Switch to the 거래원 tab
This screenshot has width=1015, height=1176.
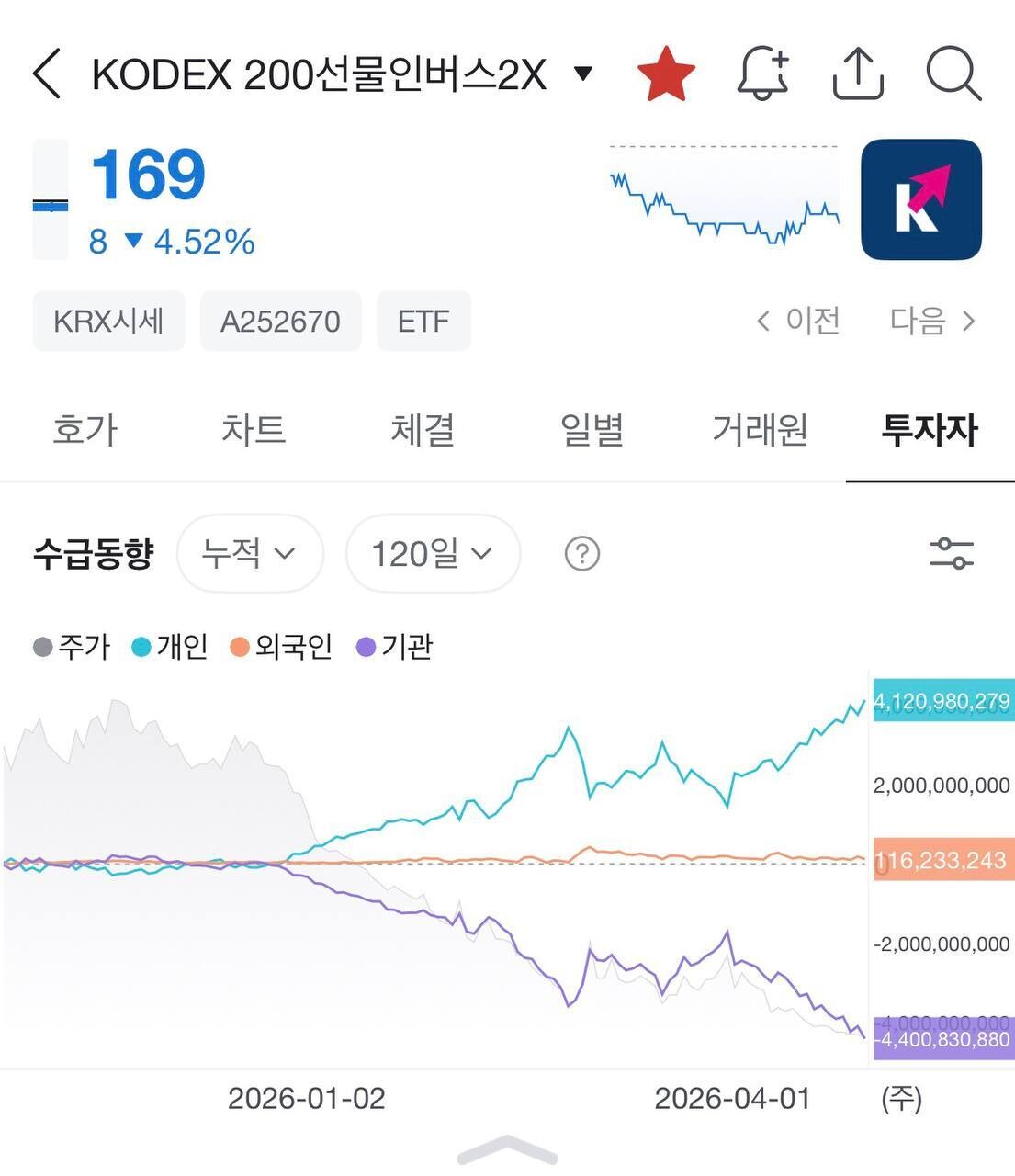coord(761,430)
